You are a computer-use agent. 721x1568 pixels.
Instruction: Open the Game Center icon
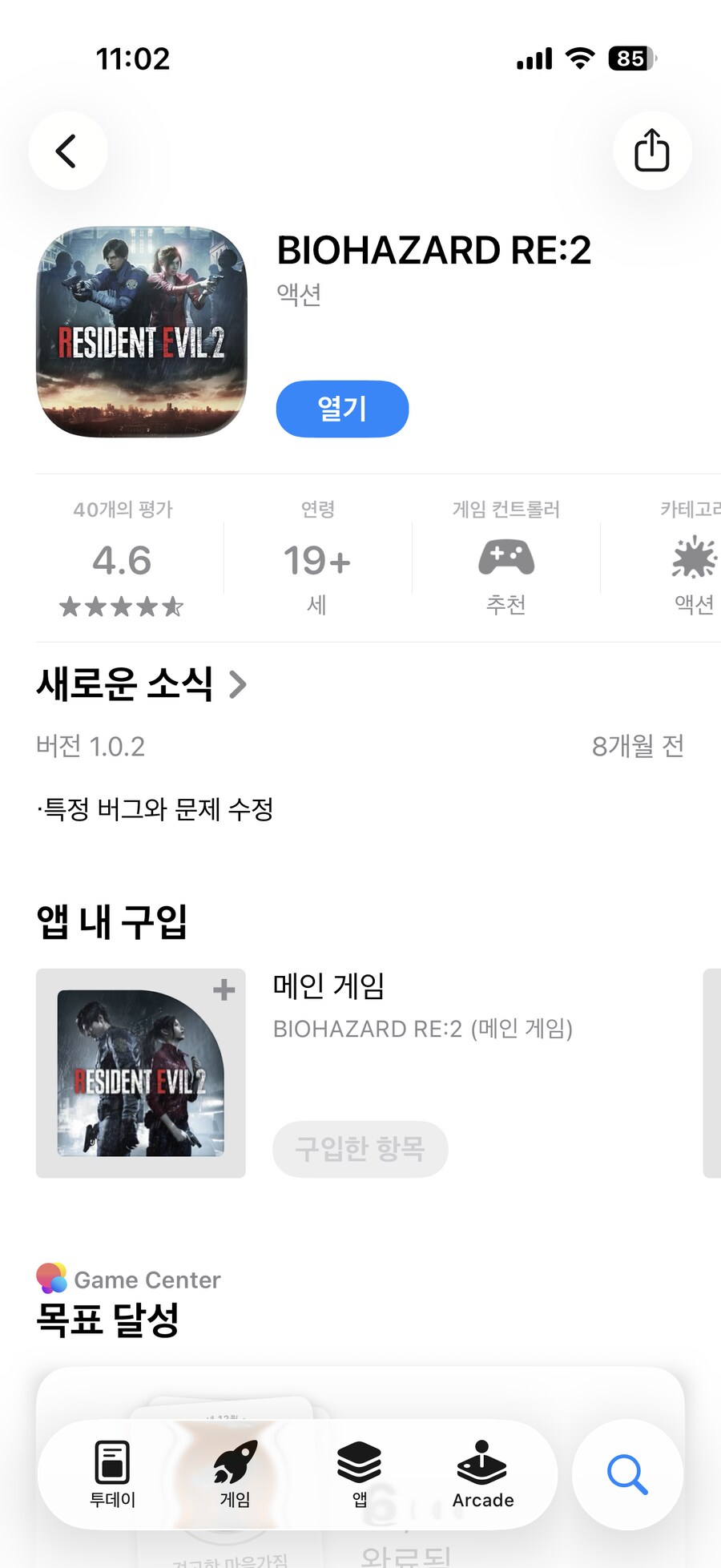point(50,1280)
